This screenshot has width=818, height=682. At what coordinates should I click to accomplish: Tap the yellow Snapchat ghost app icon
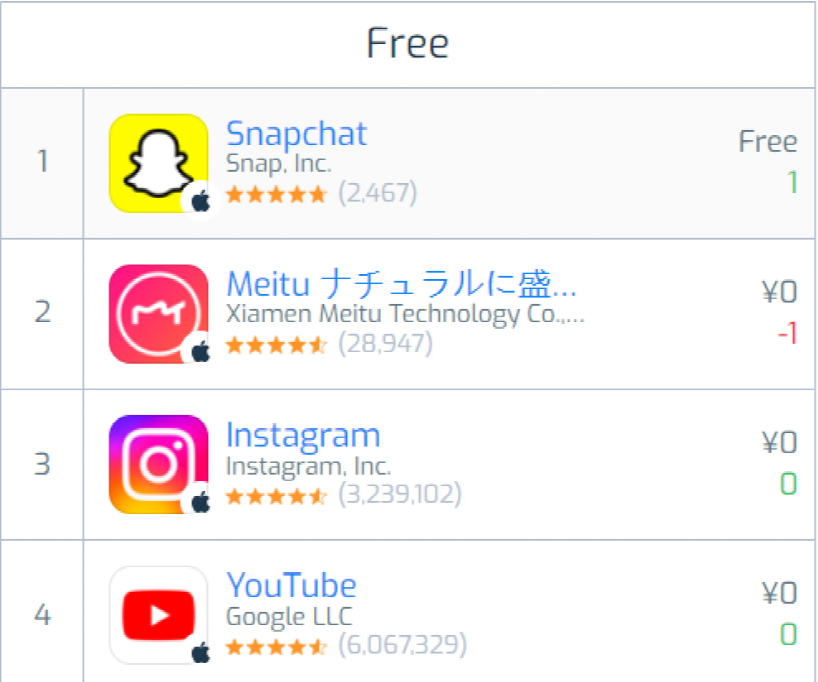click(x=158, y=163)
